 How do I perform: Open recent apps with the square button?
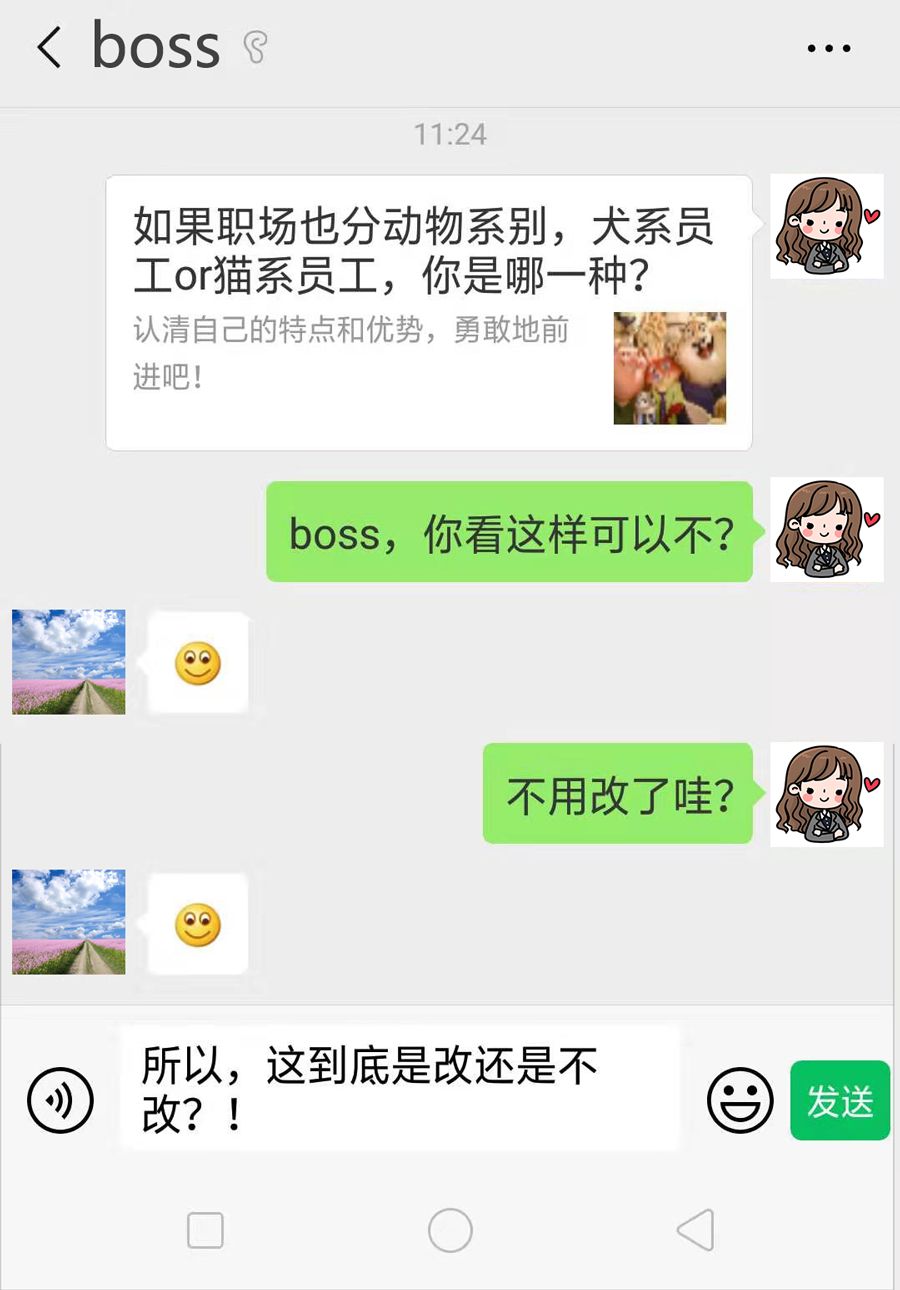click(205, 1230)
